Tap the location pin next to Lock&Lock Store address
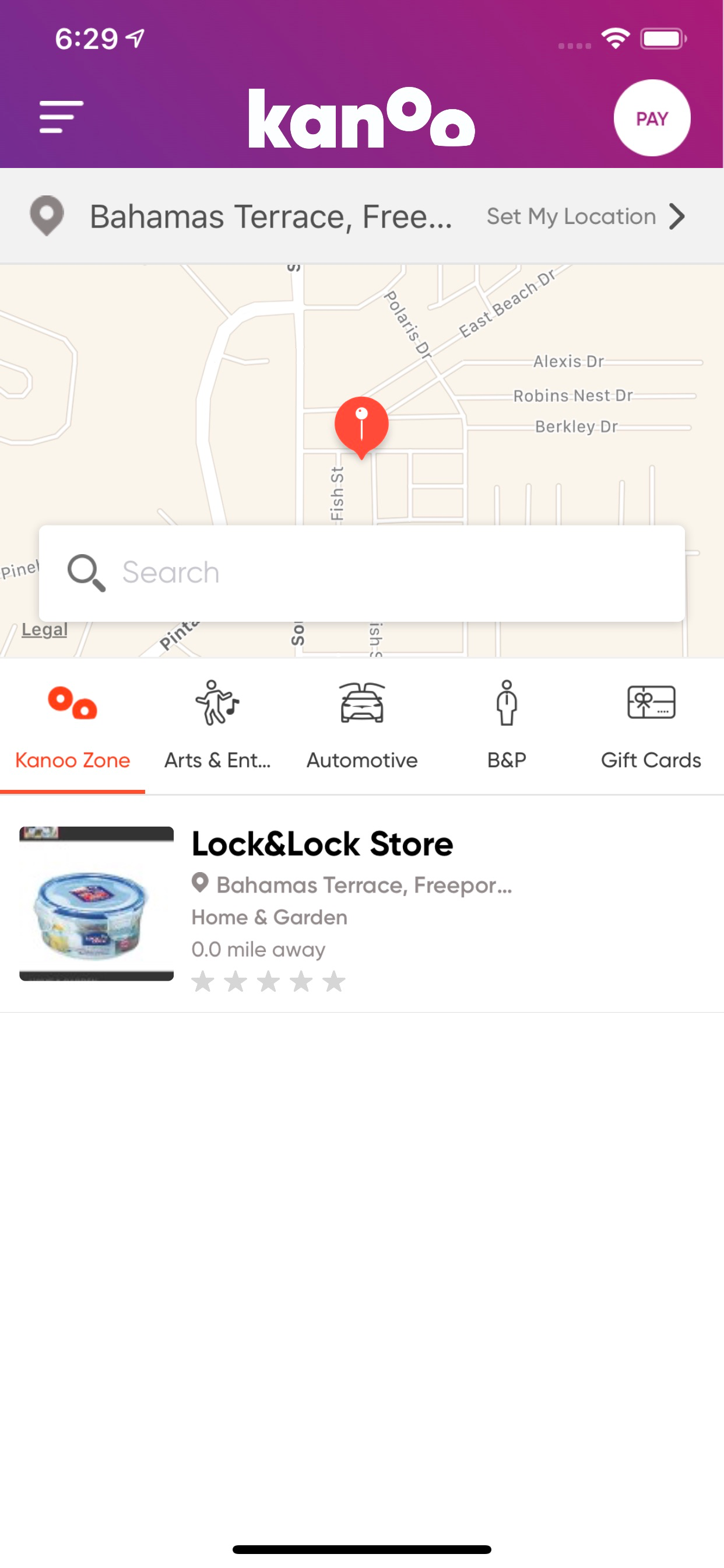Viewport: 724px width, 1568px height. pos(201,884)
